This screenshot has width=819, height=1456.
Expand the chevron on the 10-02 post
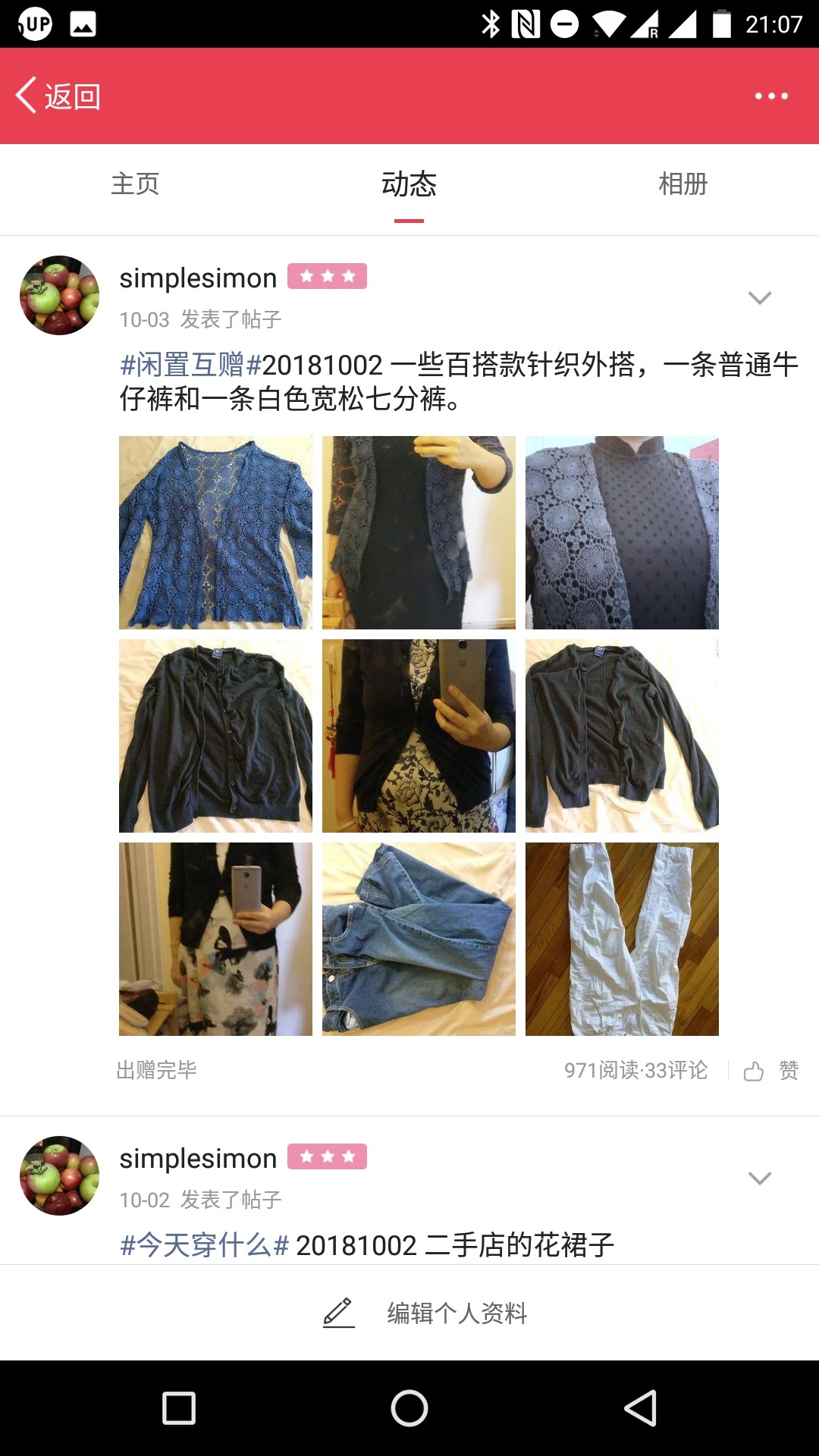click(x=760, y=1178)
